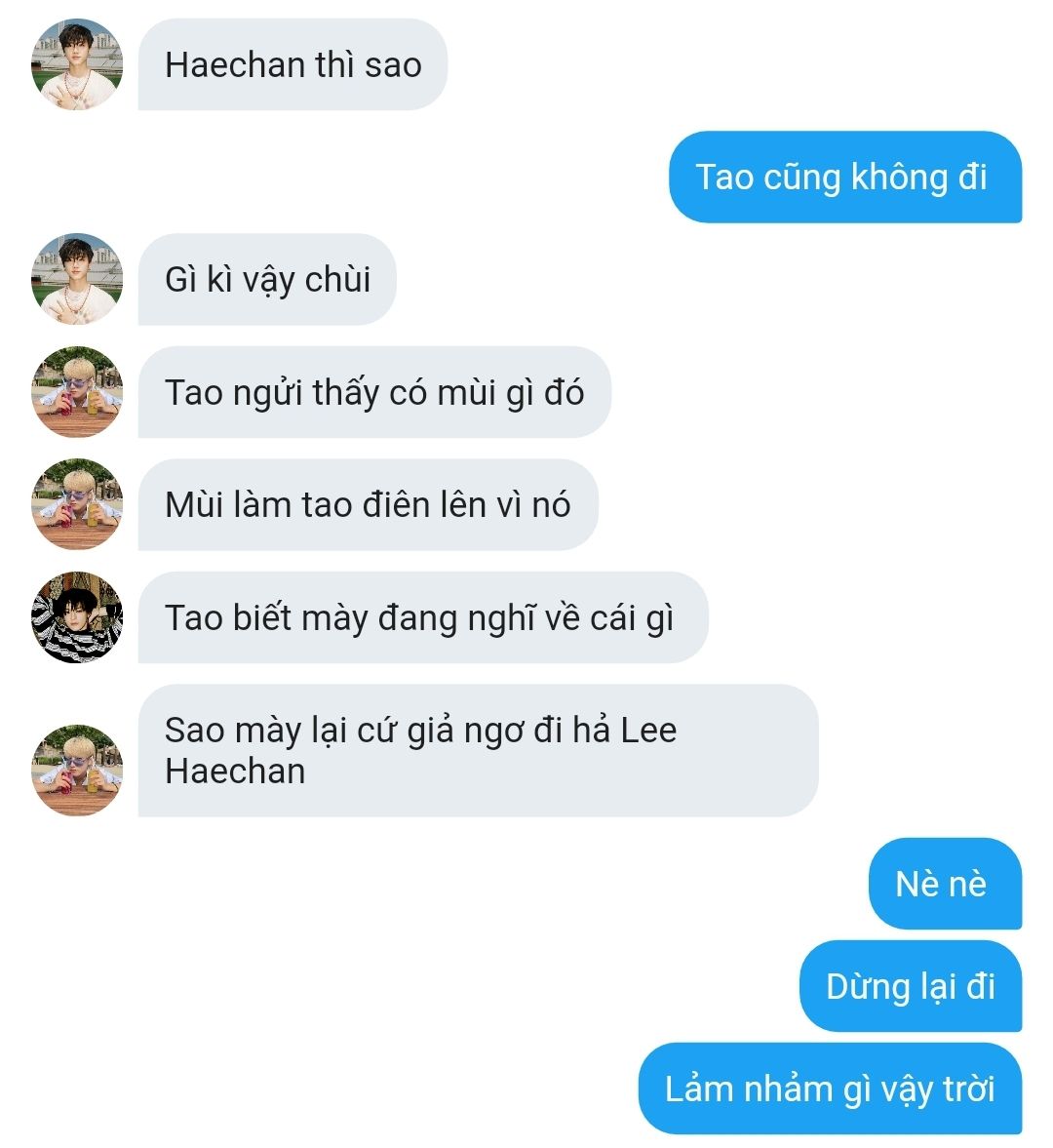The height and width of the screenshot is (1148, 1053).
Task: Open avatar beside 'Tao biết mày đang nghĩ'
Action: [77, 617]
